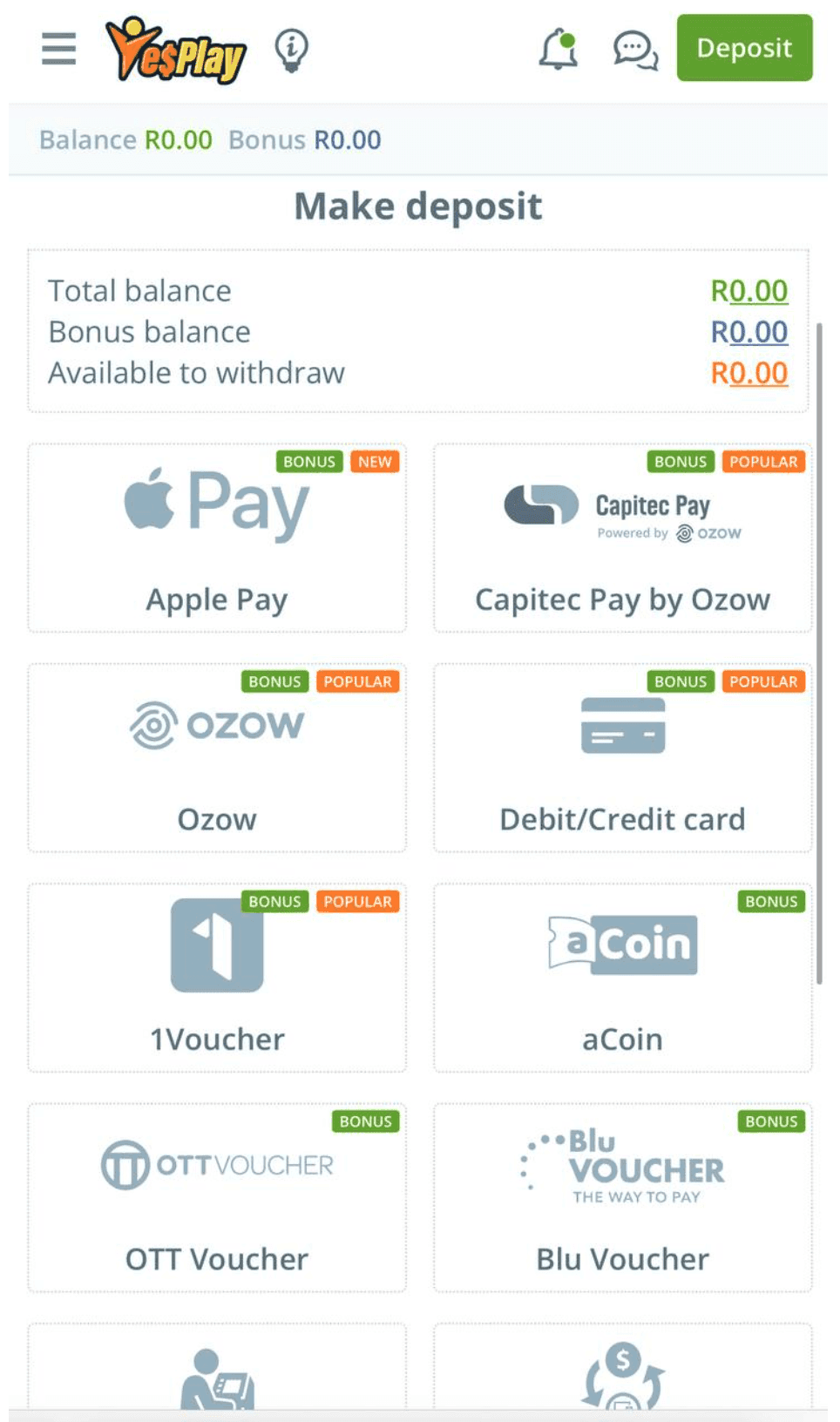Viewport: 840px width, 1422px height.
Task: Select the aCoin logo
Action: [622, 946]
